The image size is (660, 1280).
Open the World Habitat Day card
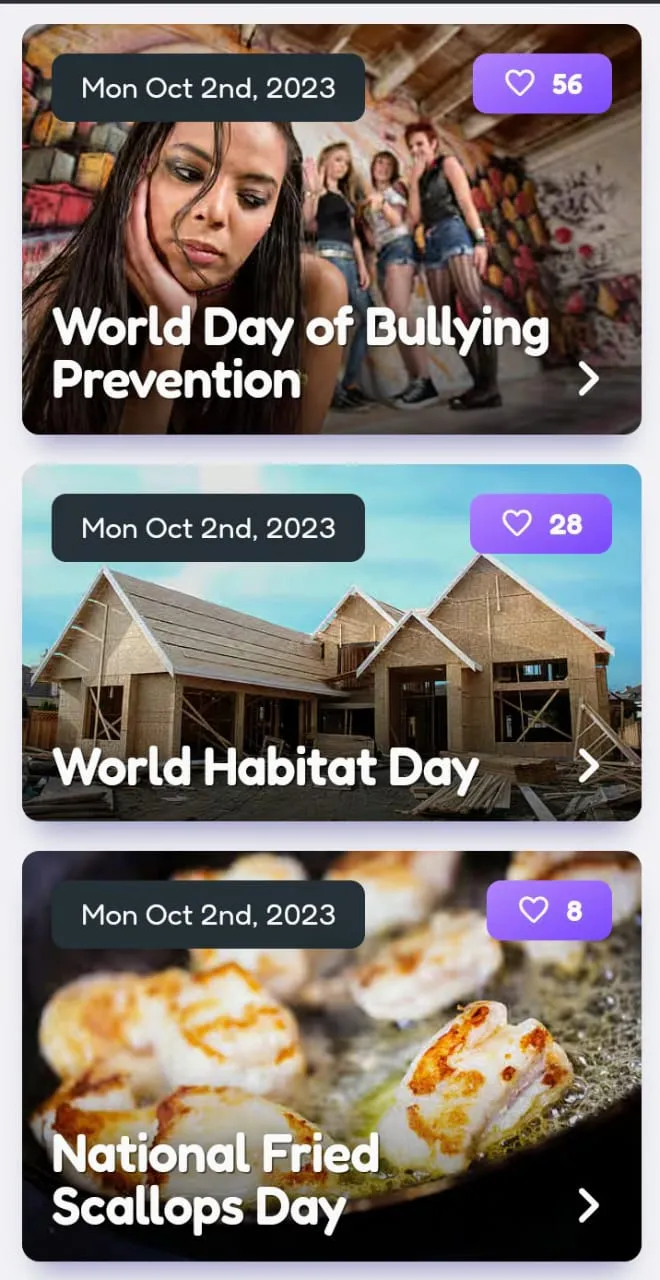[x=589, y=766]
